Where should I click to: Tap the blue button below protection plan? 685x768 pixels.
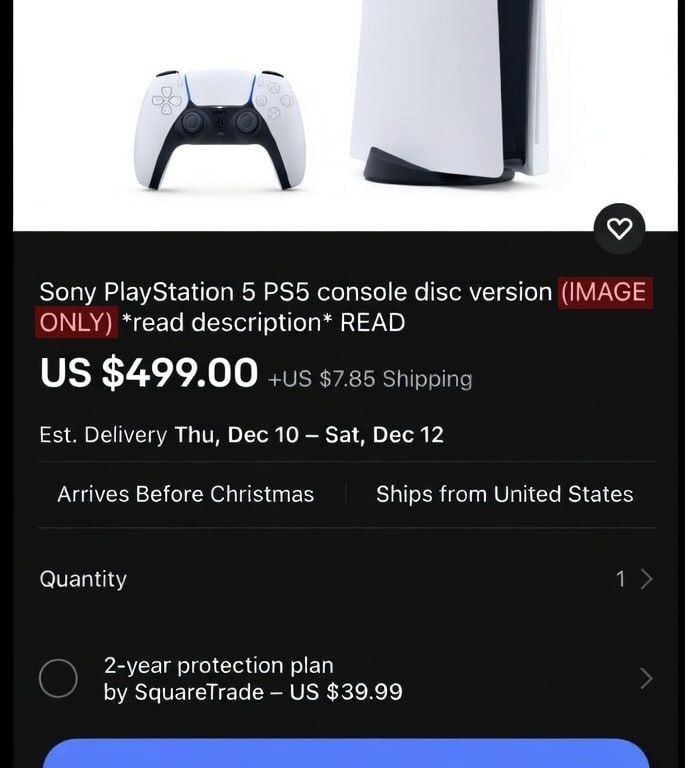(345, 754)
